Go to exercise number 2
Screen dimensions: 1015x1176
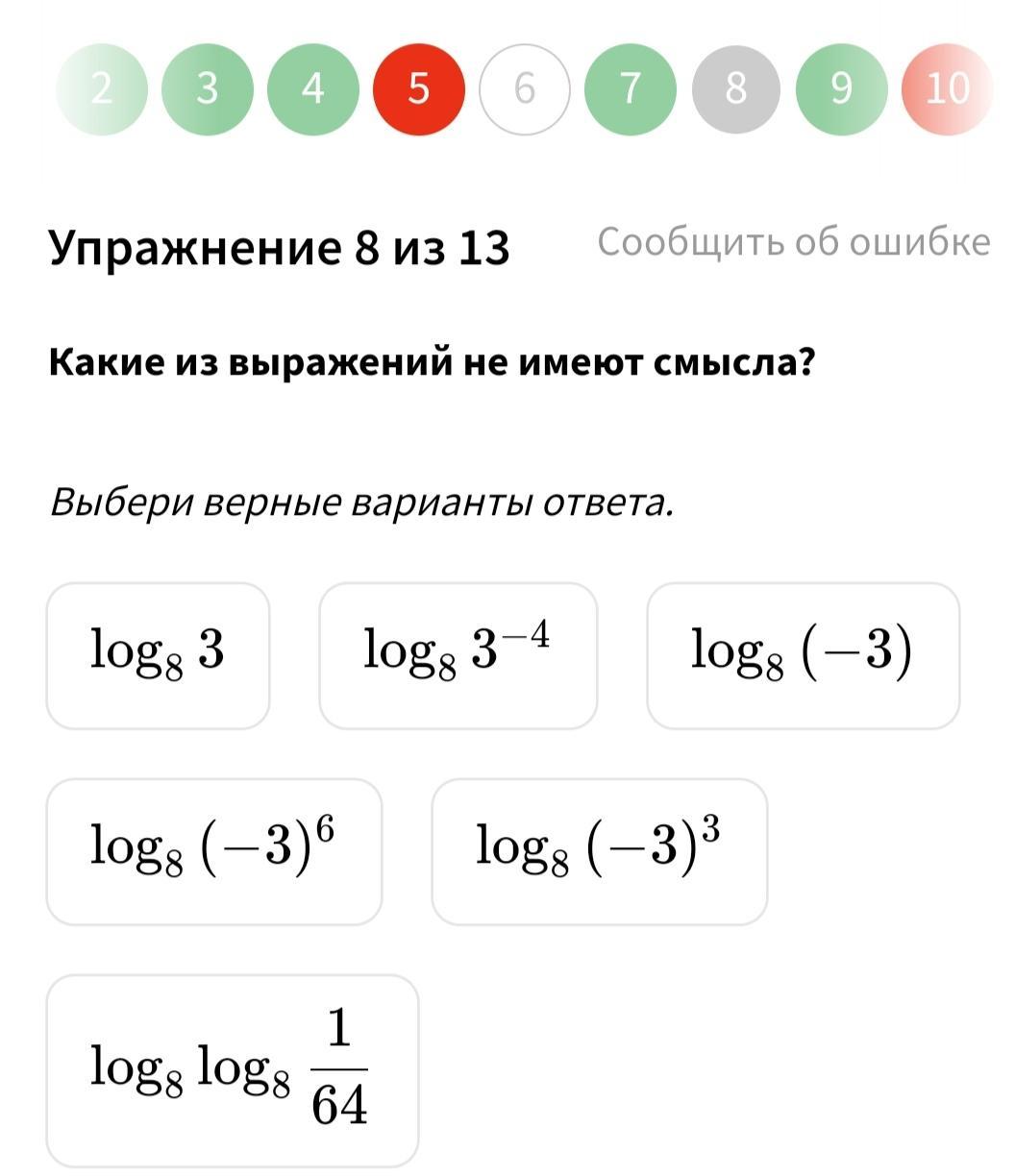click(102, 88)
